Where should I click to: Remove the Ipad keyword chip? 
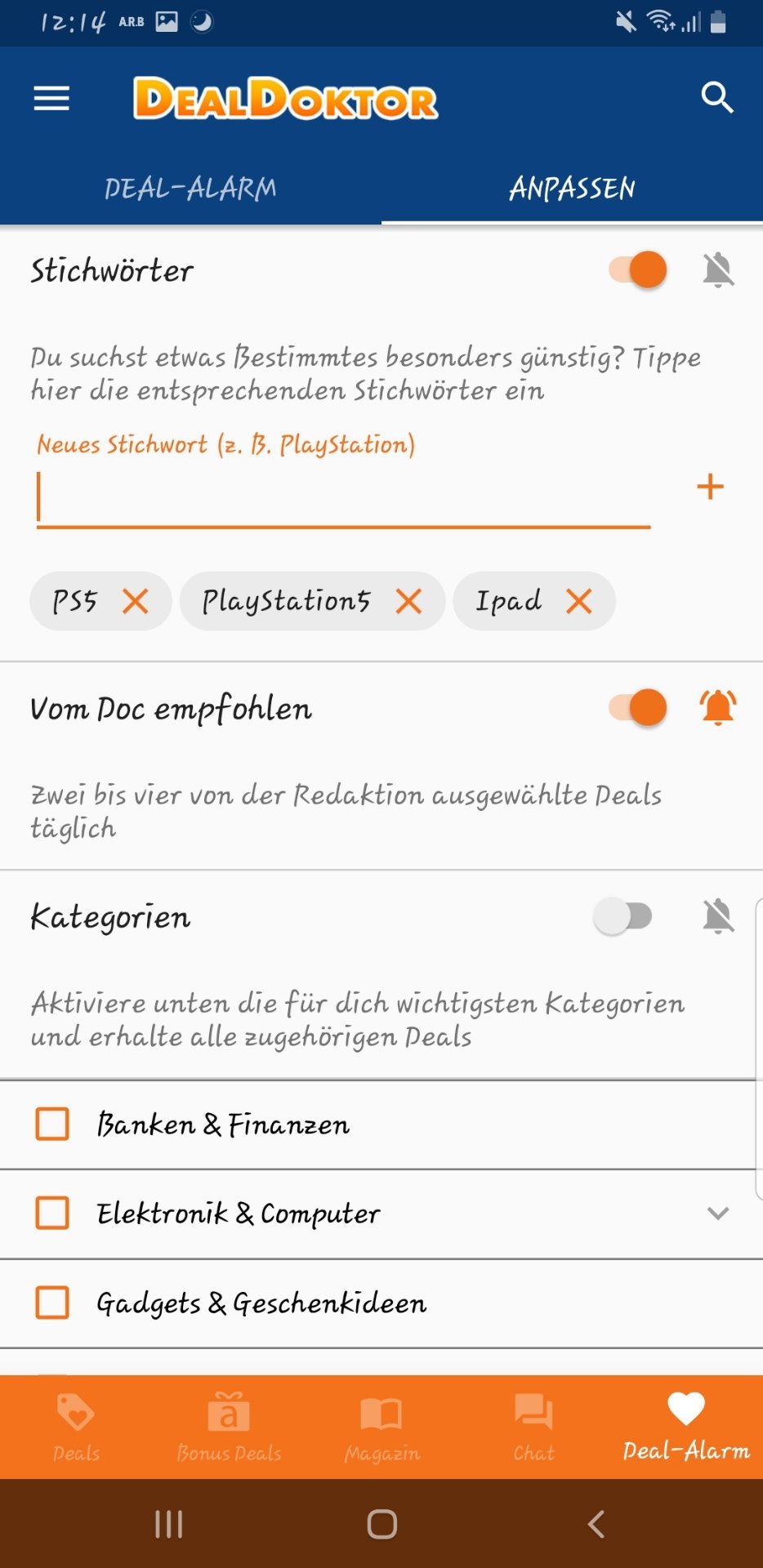point(579,602)
